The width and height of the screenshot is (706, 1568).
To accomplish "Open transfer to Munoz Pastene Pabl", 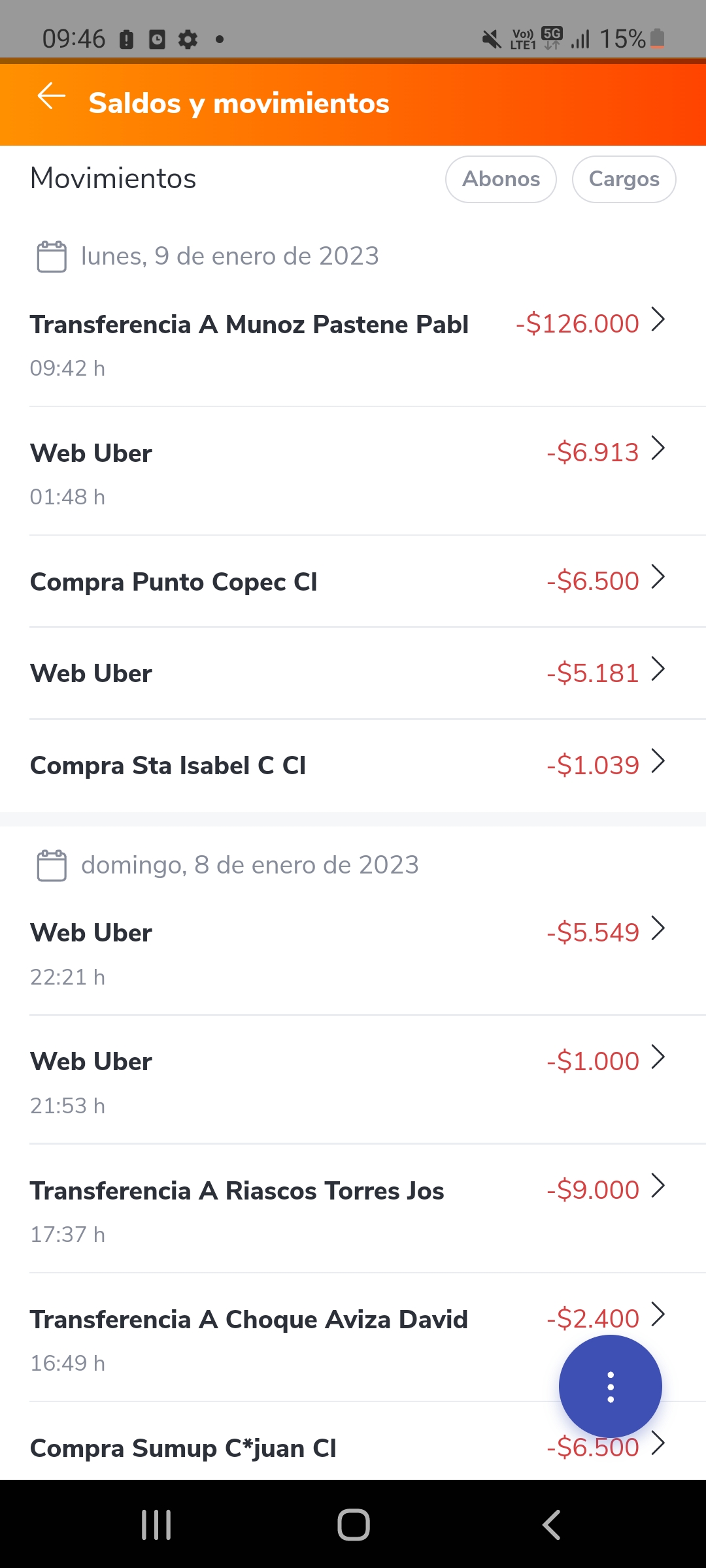I will click(353, 344).
